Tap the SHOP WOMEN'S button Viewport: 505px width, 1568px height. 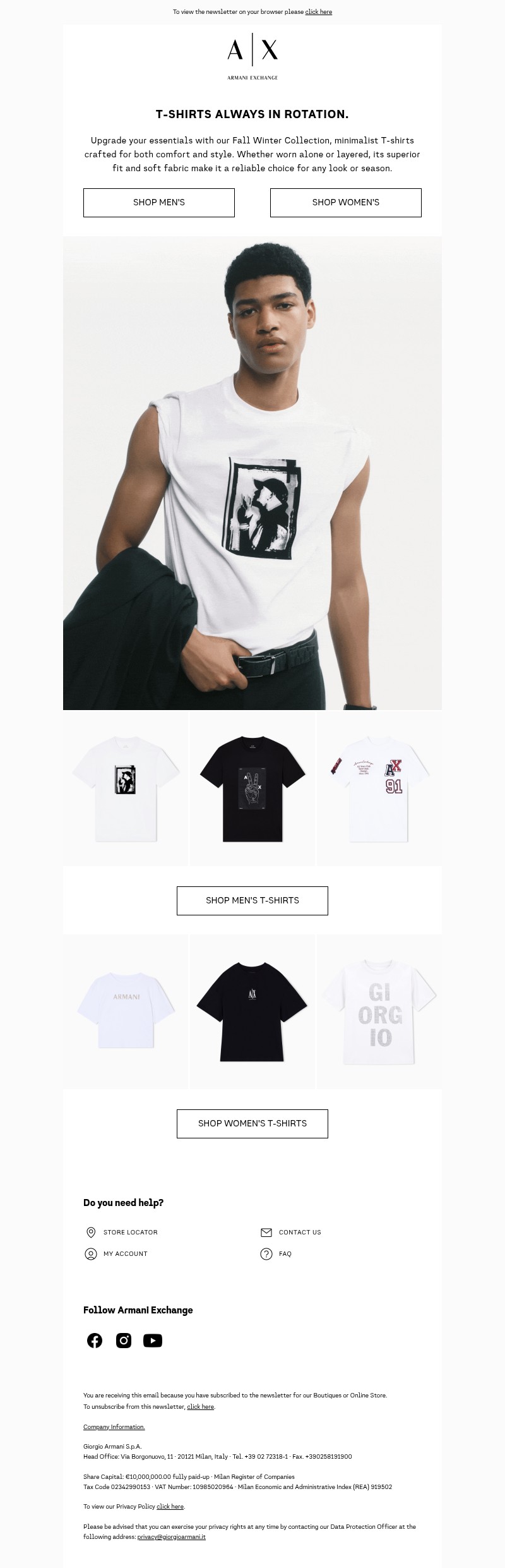point(345,203)
